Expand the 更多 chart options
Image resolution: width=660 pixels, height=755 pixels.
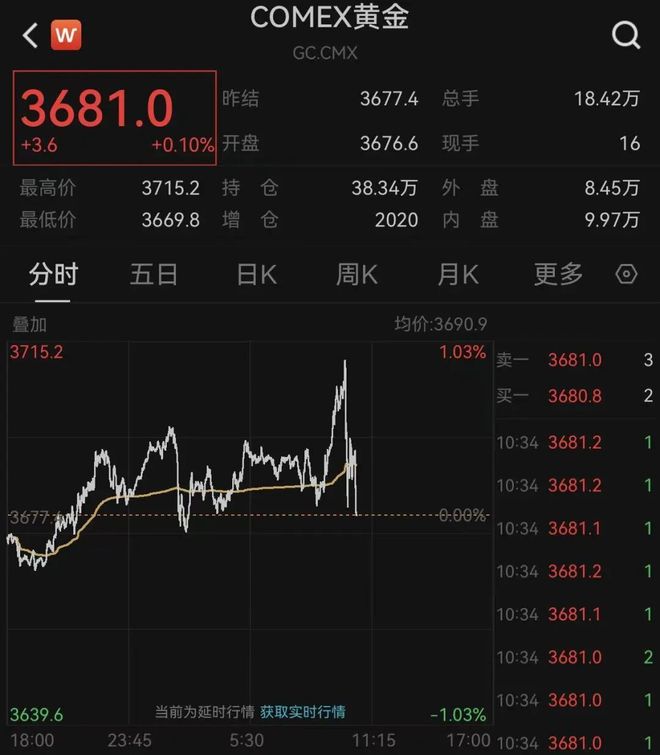pyautogui.click(x=558, y=274)
